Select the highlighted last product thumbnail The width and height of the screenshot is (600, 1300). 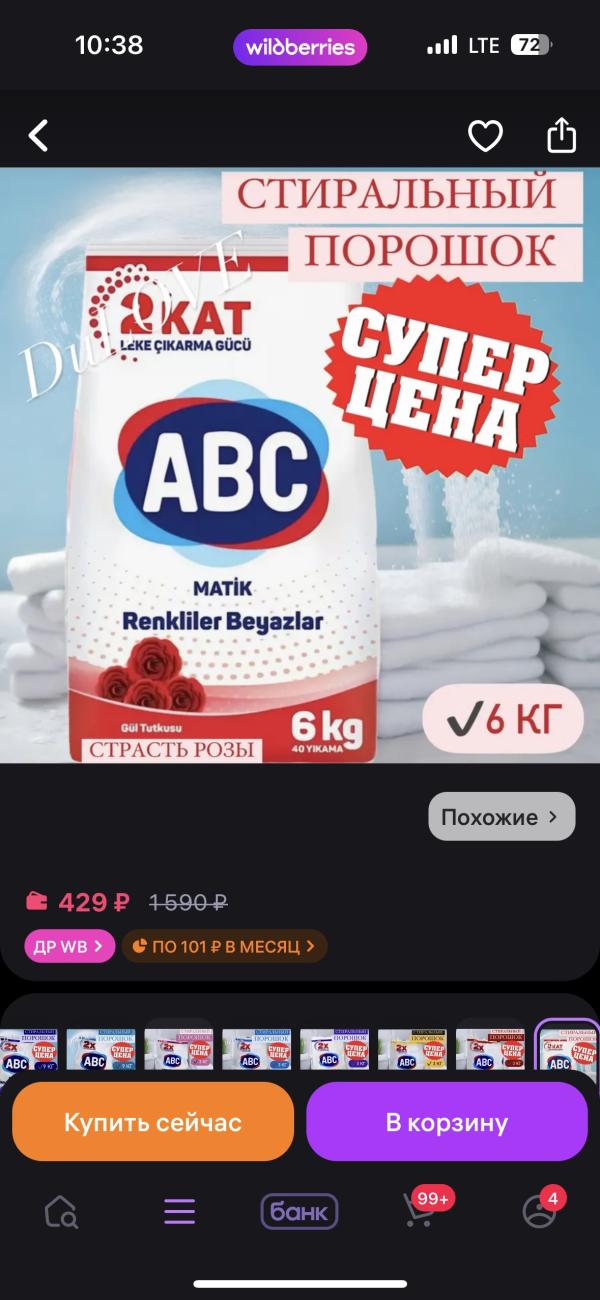tap(567, 1046)
